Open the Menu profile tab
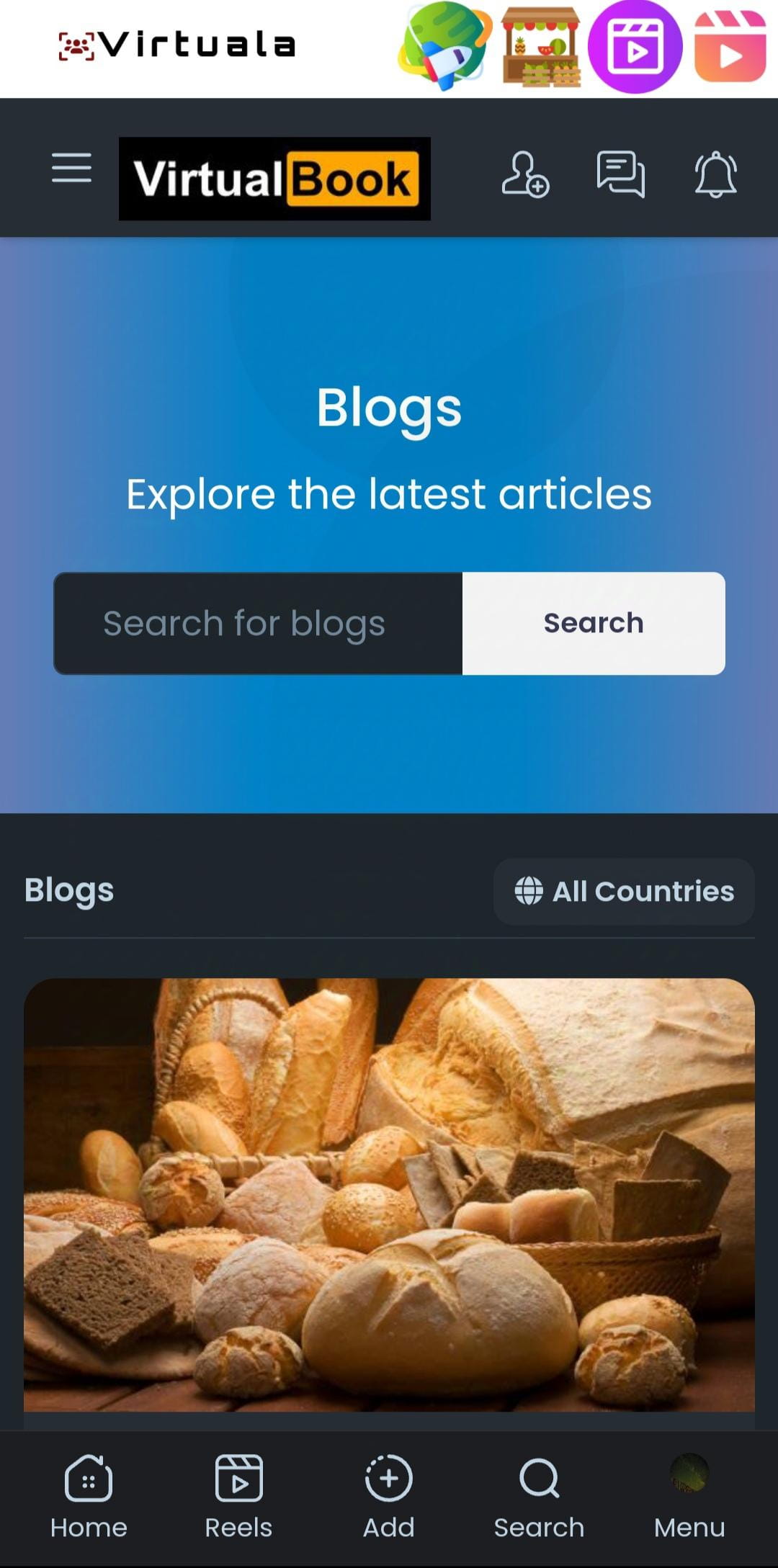The image size is (778, 1568). coord(689,1496)
